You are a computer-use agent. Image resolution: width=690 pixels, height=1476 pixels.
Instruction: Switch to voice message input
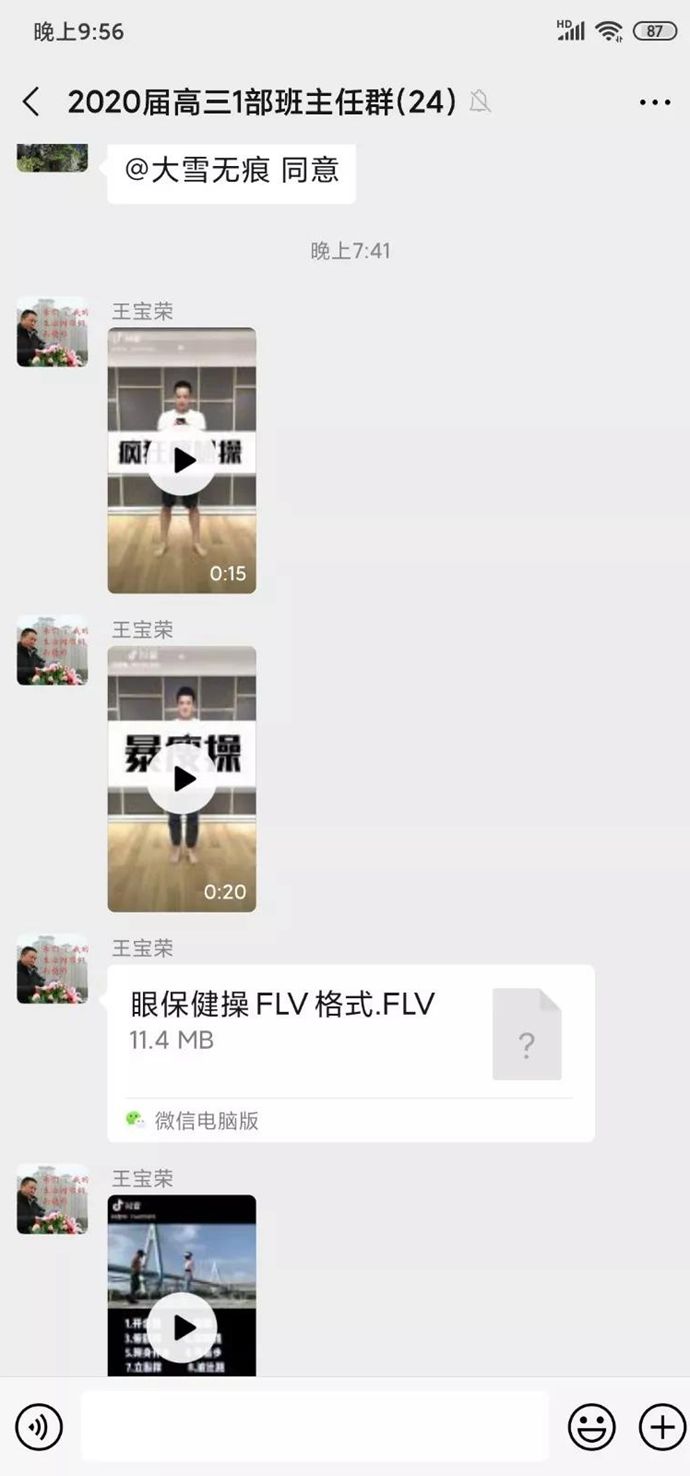[39, 1427]
